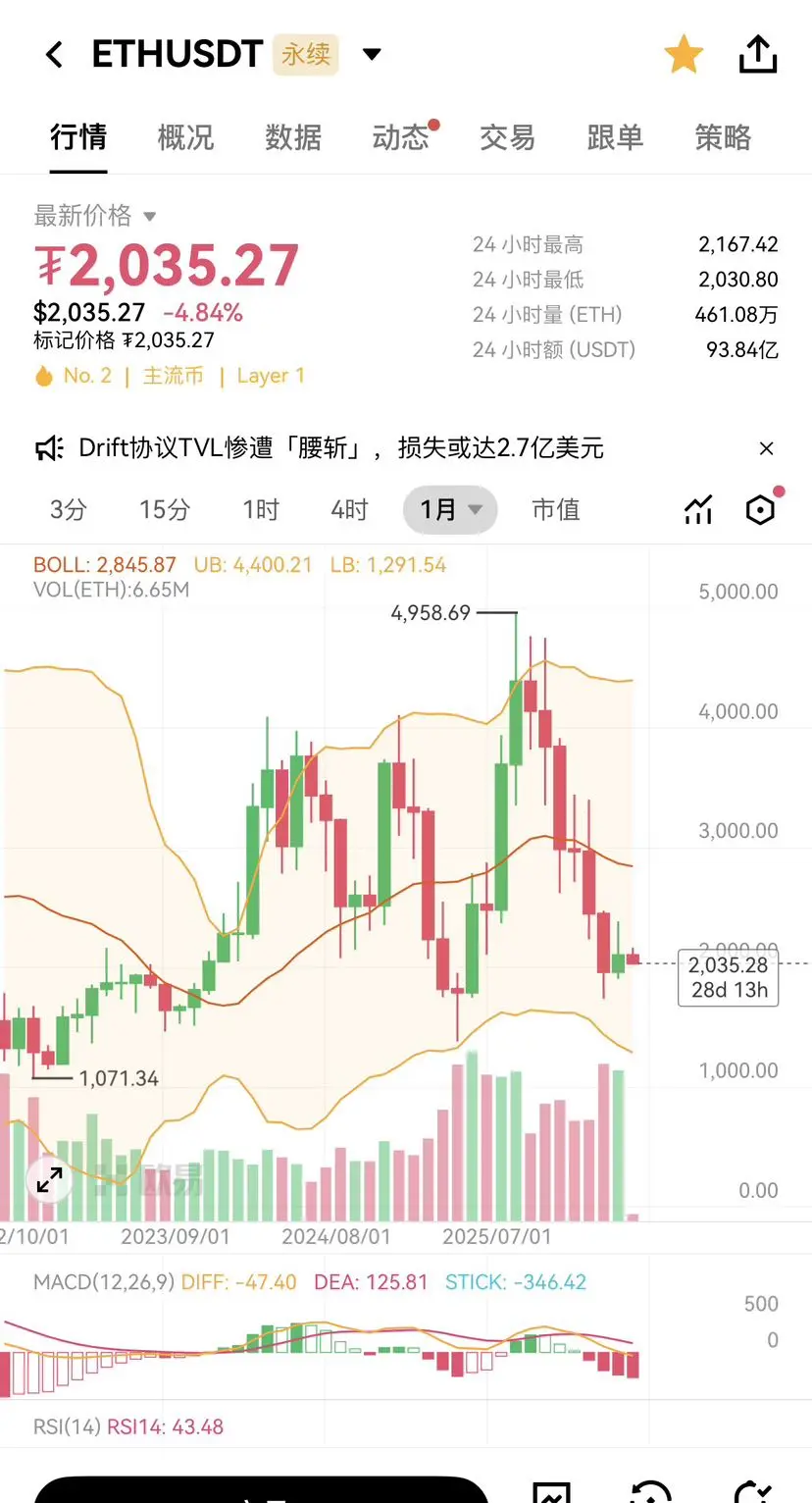Open the 跟单 tab
Viewport: 812px width, 1503px height.
click(x=615, y=137)
